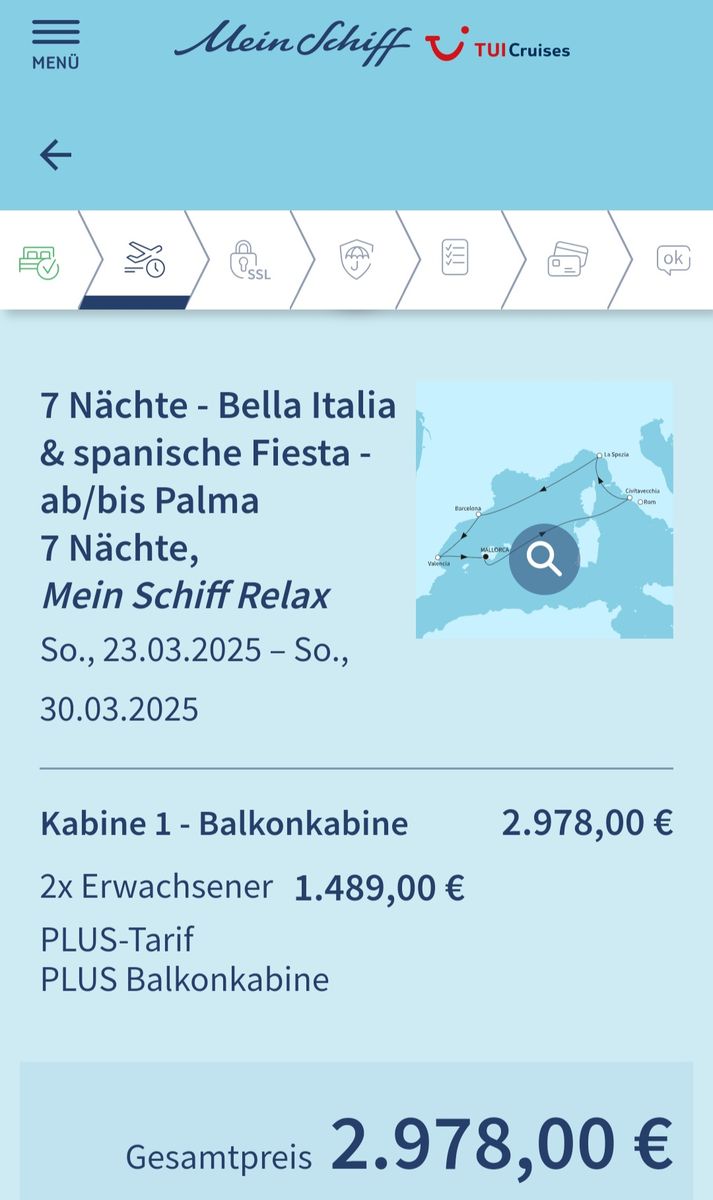This screenshot has width=713, height=1200.
Task: Select the flight and travel step
Action: (x=145, y=260)
